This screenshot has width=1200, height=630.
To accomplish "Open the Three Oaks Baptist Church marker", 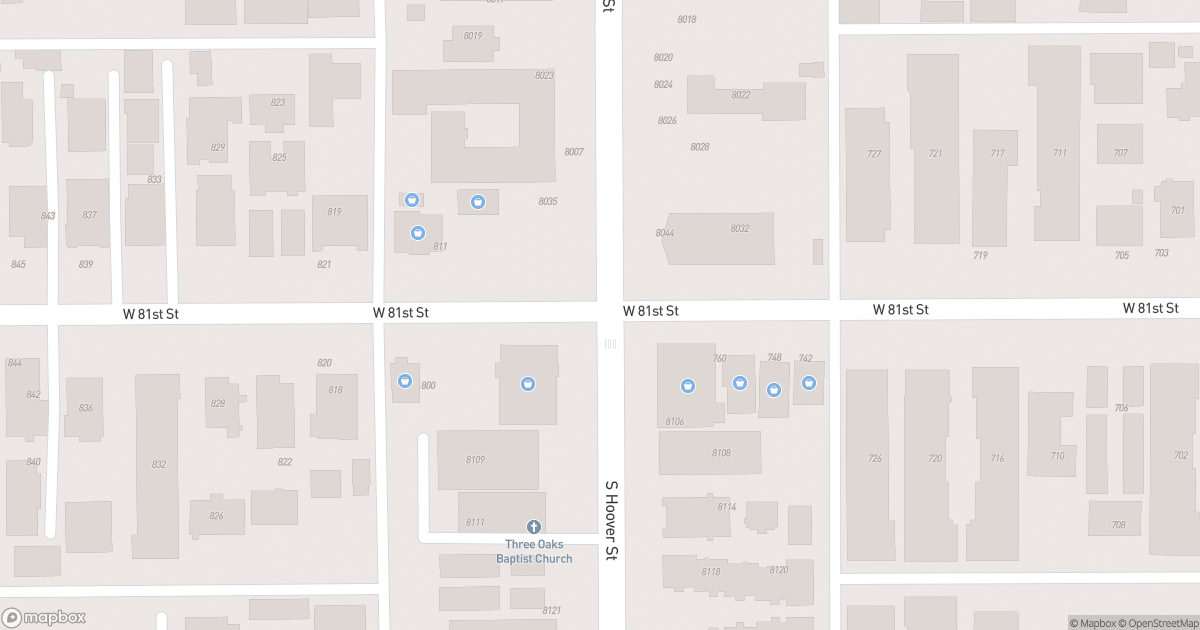I will (534, 527).
